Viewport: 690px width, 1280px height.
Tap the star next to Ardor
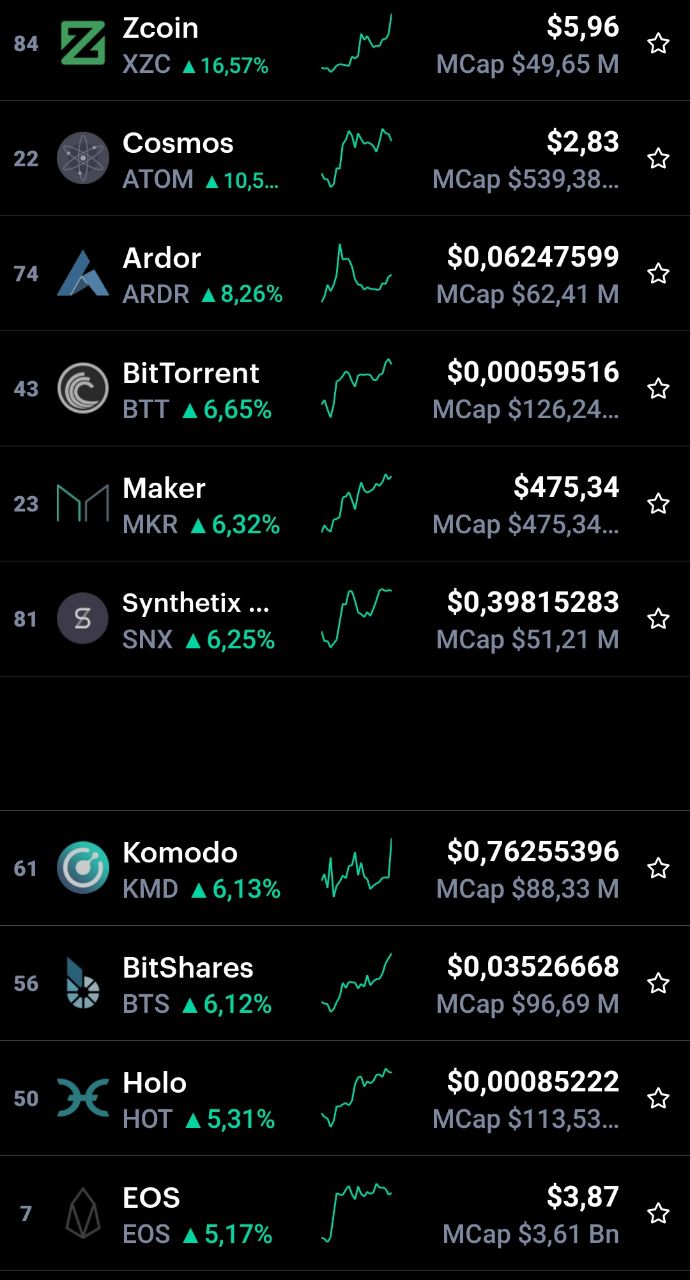pyautogui.click(x=658, y=274)
